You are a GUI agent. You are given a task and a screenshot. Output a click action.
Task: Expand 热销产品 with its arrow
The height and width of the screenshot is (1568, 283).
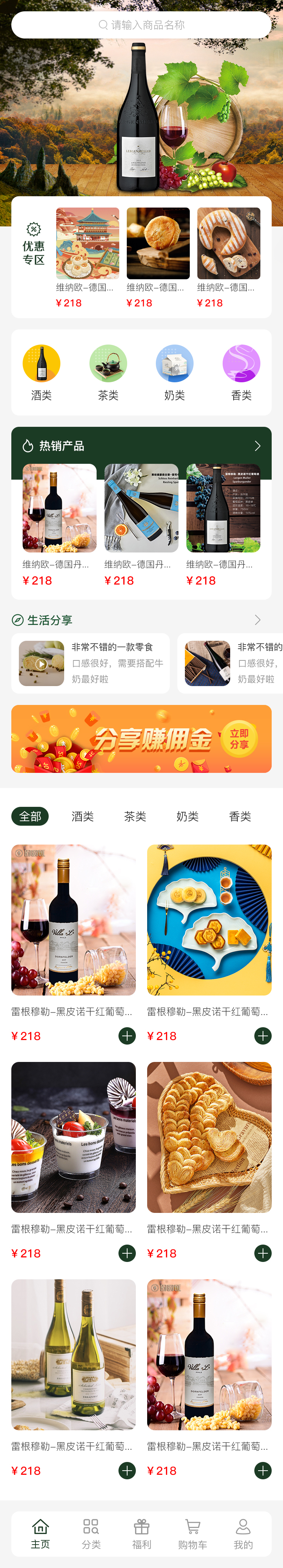(x=257, y=446)
